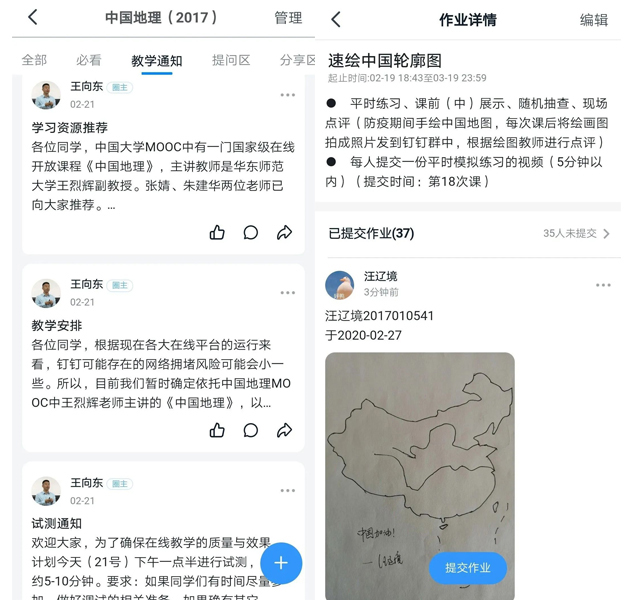Viewport: 626px width, 600px height.
Task: Open the overflow menu on the 学习资源推荐 post
Action: click(288, 95)
